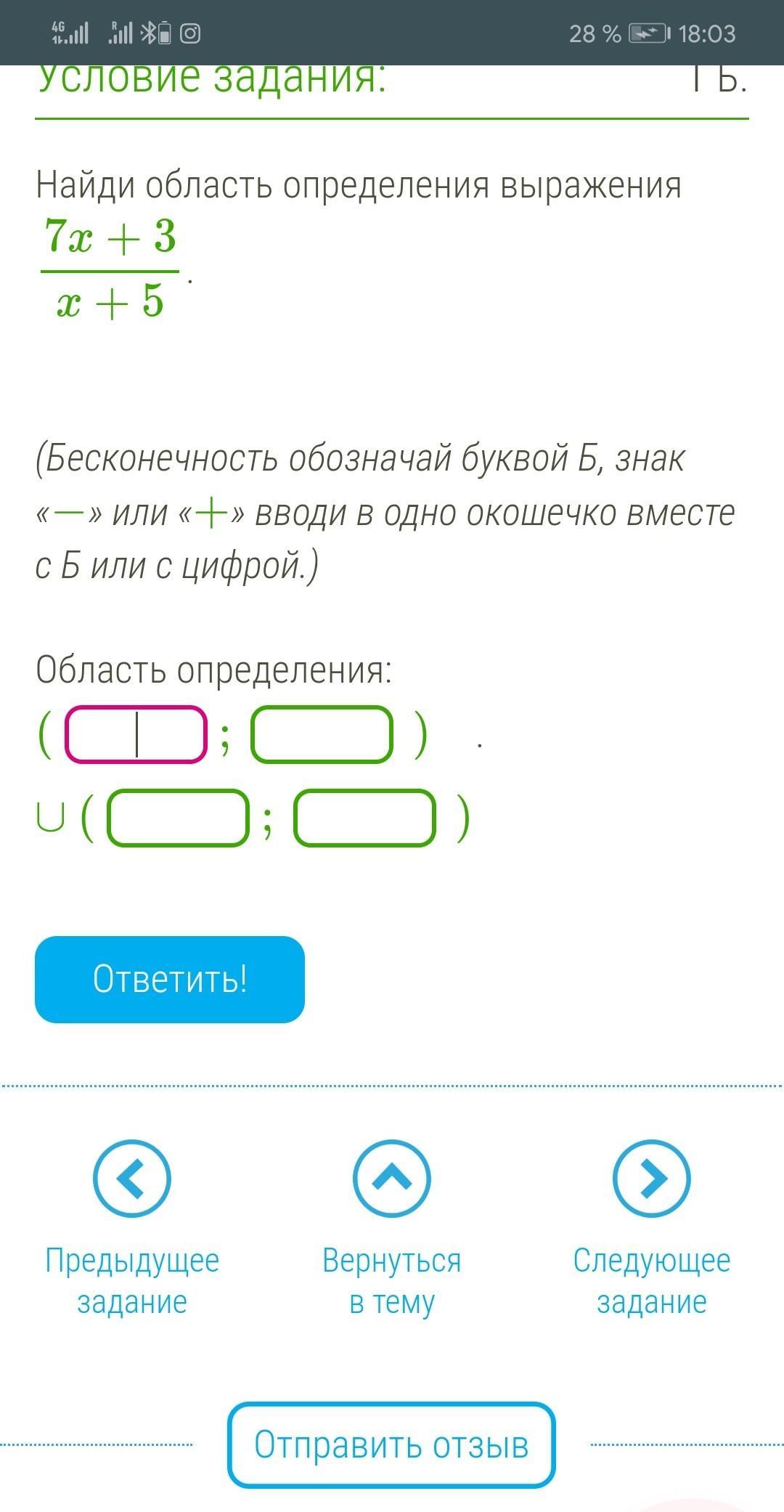The image size is (784, 1512).
Task: Tap the first interval's right bound field
Action: click(322, 734)
